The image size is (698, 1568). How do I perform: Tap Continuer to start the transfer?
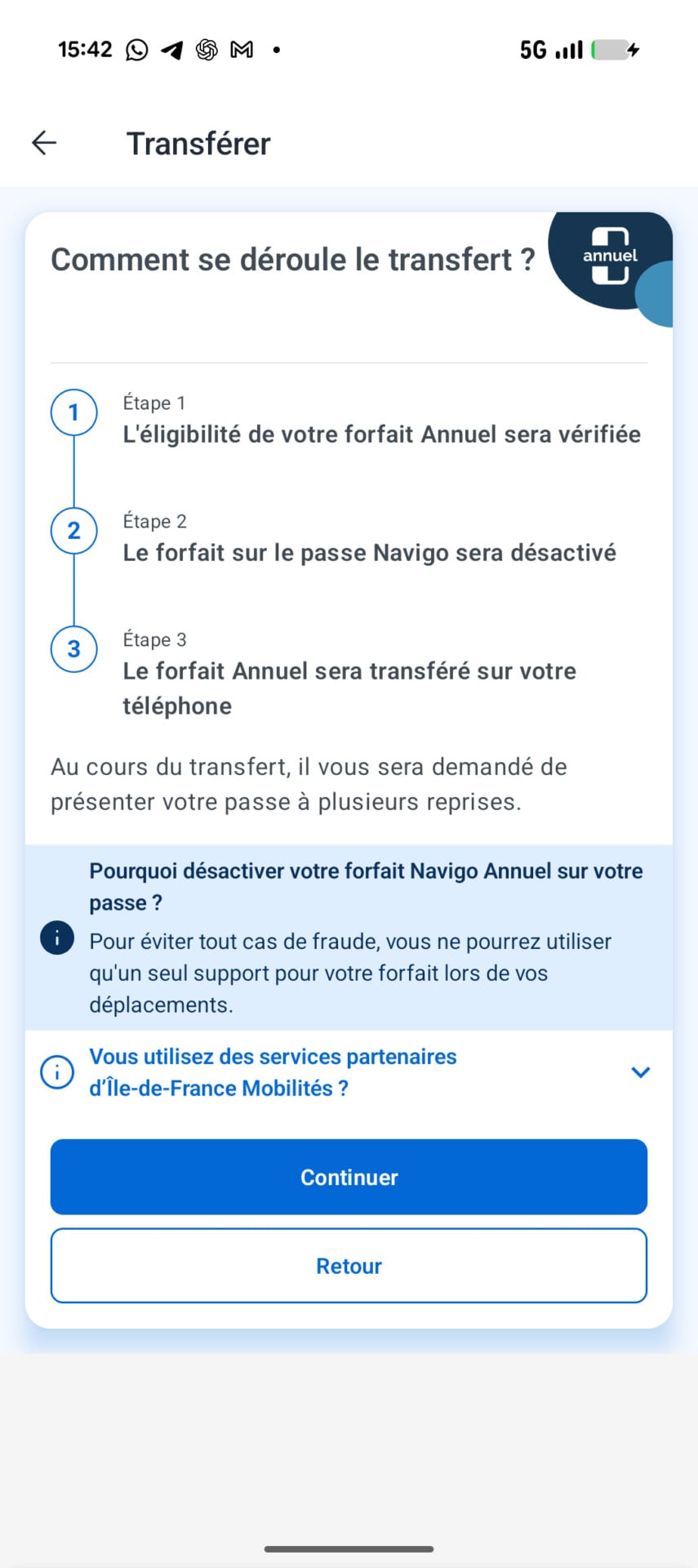349,1177
